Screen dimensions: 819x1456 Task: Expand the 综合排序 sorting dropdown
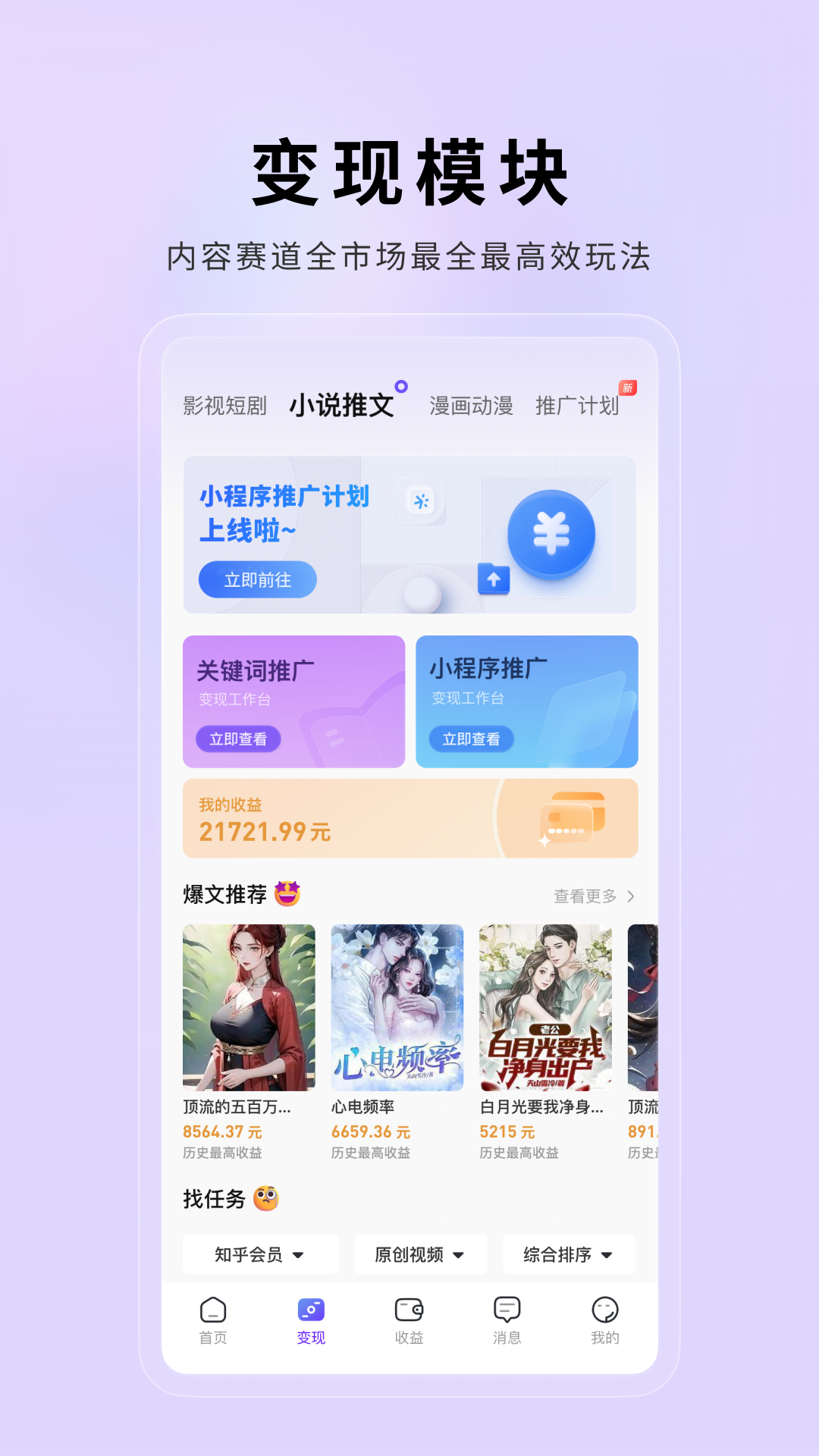pos(569,1254)
